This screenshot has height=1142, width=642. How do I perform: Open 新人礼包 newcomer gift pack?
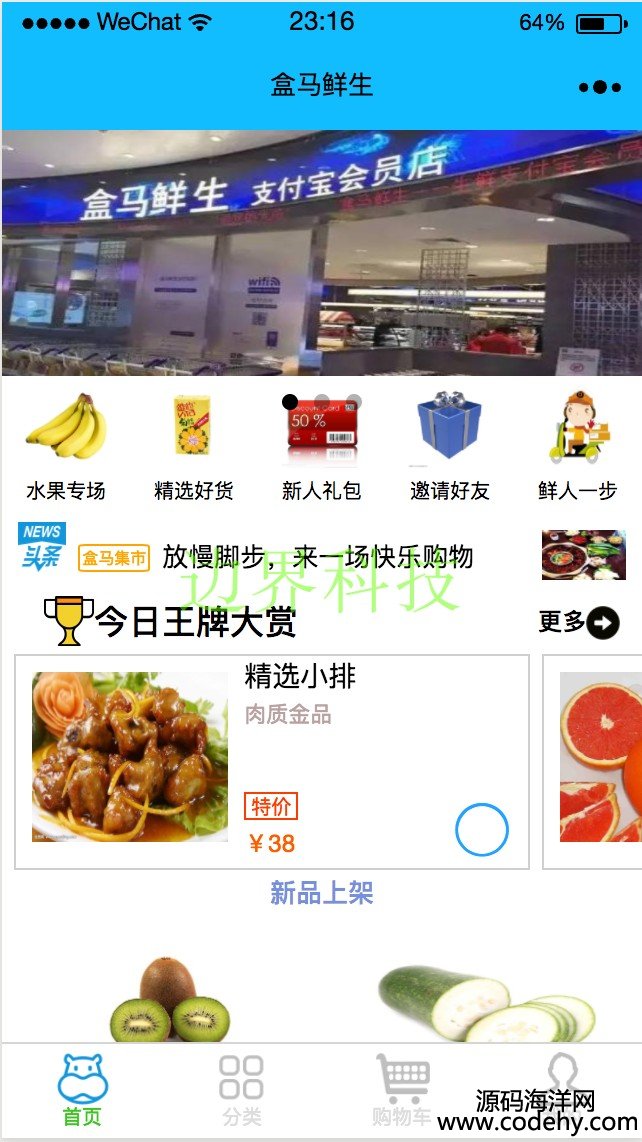321,447
